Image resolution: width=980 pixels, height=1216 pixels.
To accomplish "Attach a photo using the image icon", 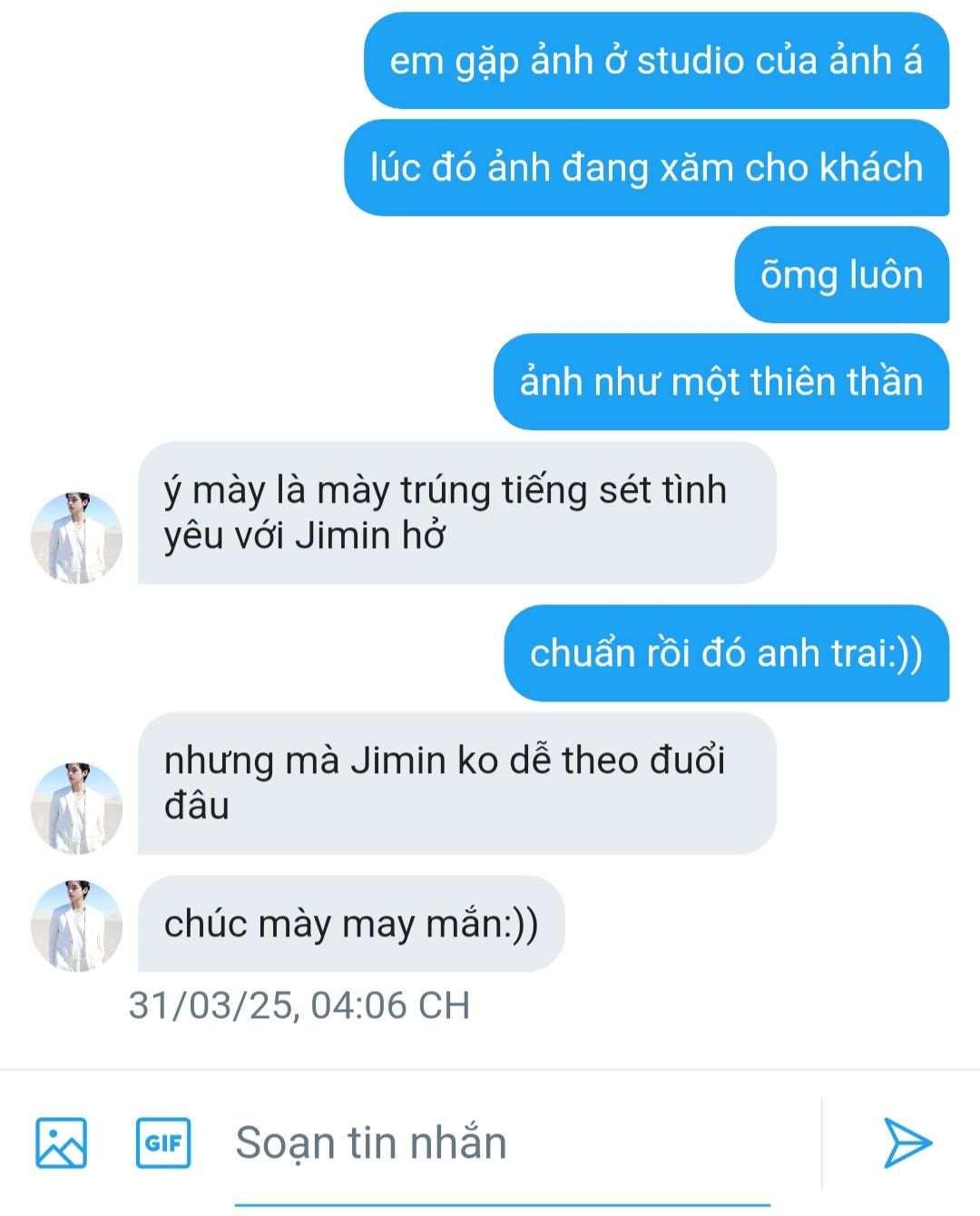I will [61, 1142].
